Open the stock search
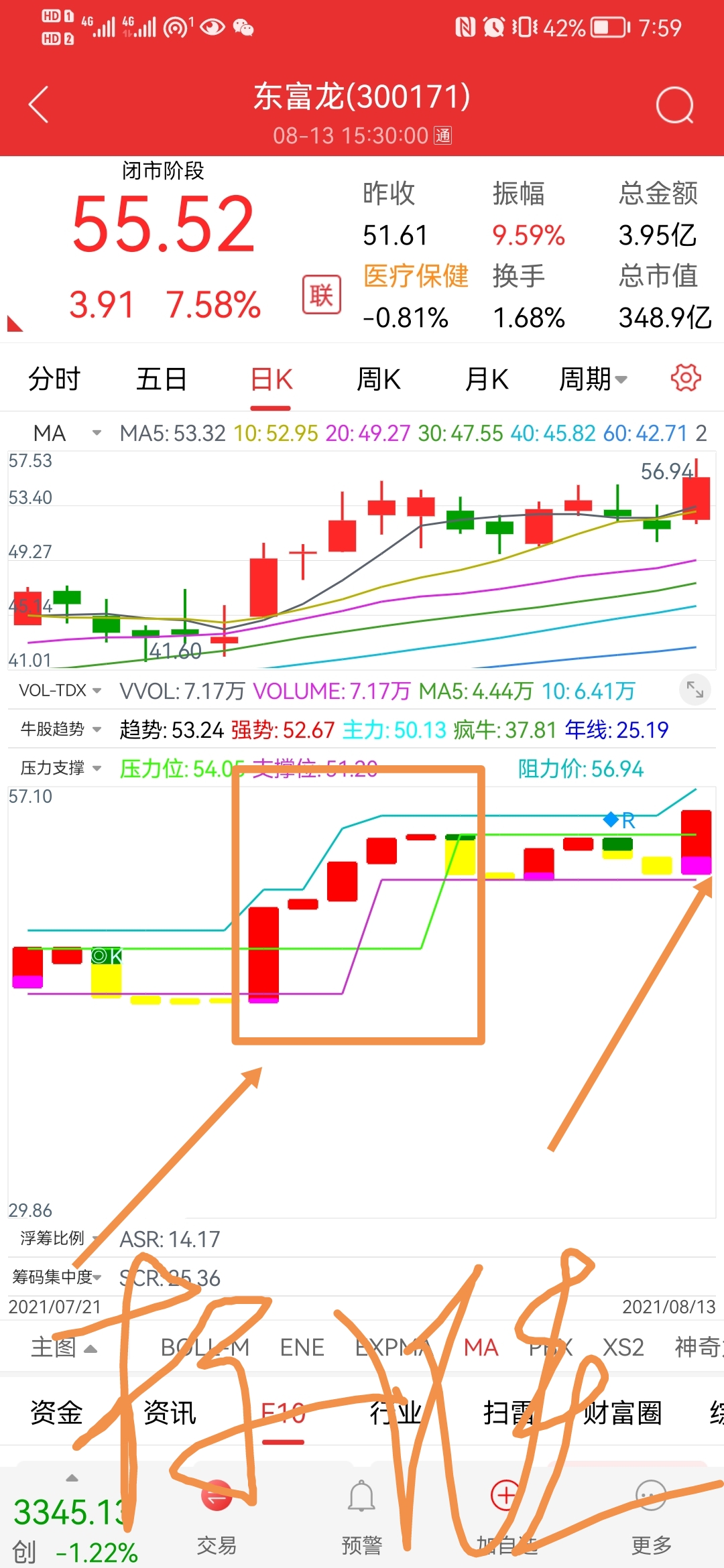 [674, 105]
